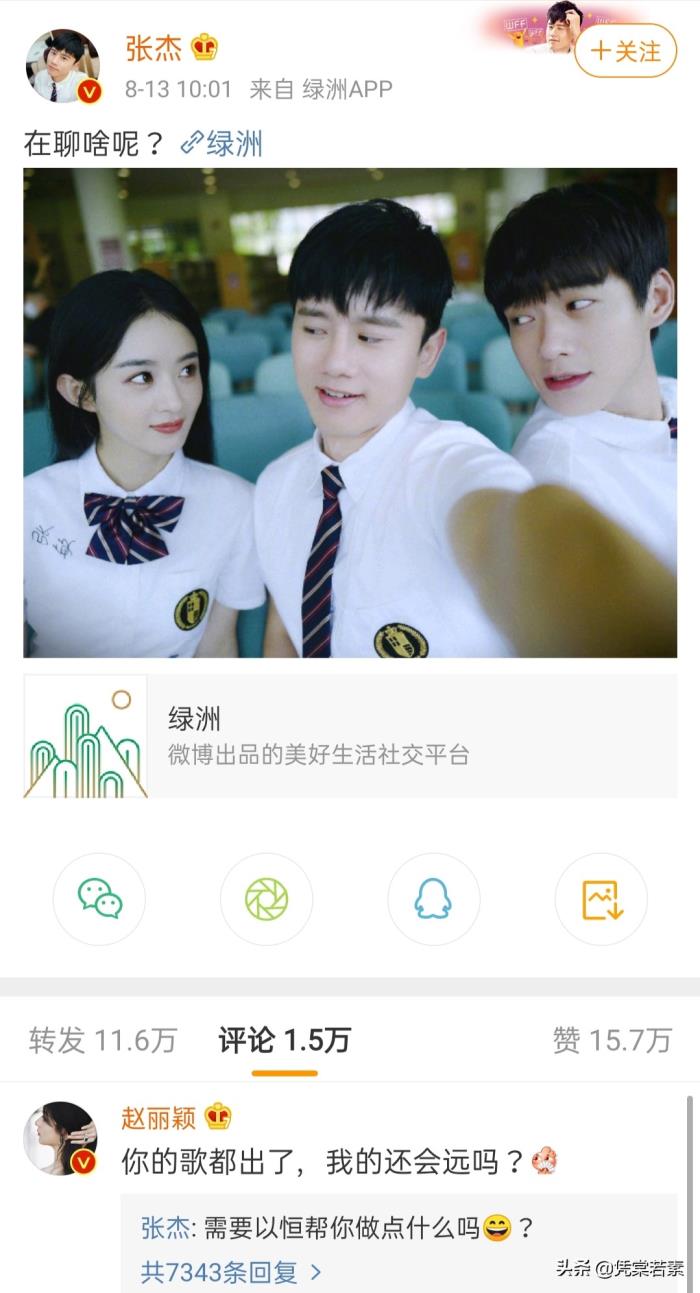The height and width of the screenshot is (1293, 700).
Task: Open the 绿洲 link in the post text
Action: pyautogui.click(x=222, y=143)
